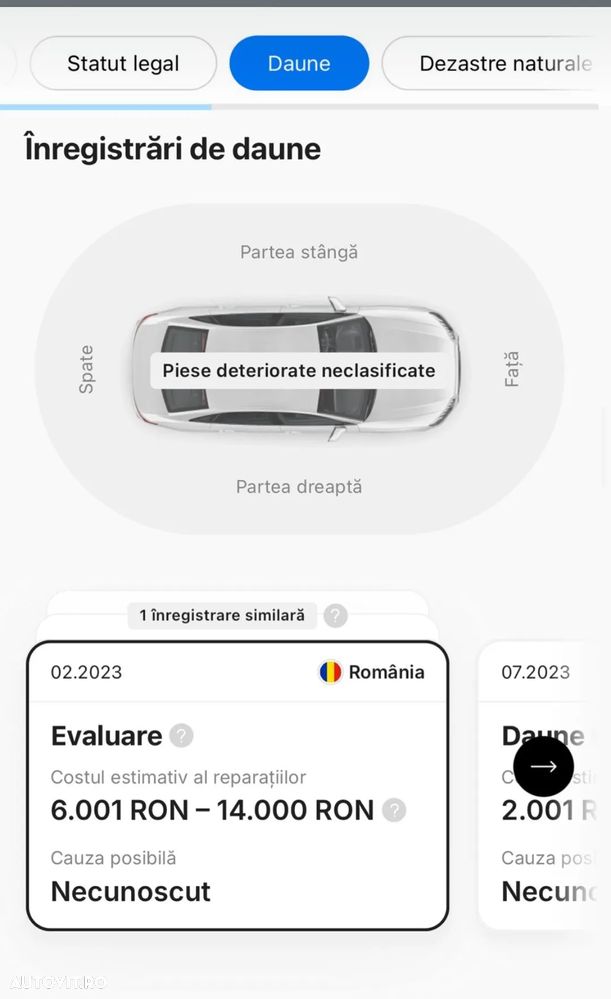Expand the 1 înregistrare similară stack
The image size is (611, 999).
coord(222,616)
